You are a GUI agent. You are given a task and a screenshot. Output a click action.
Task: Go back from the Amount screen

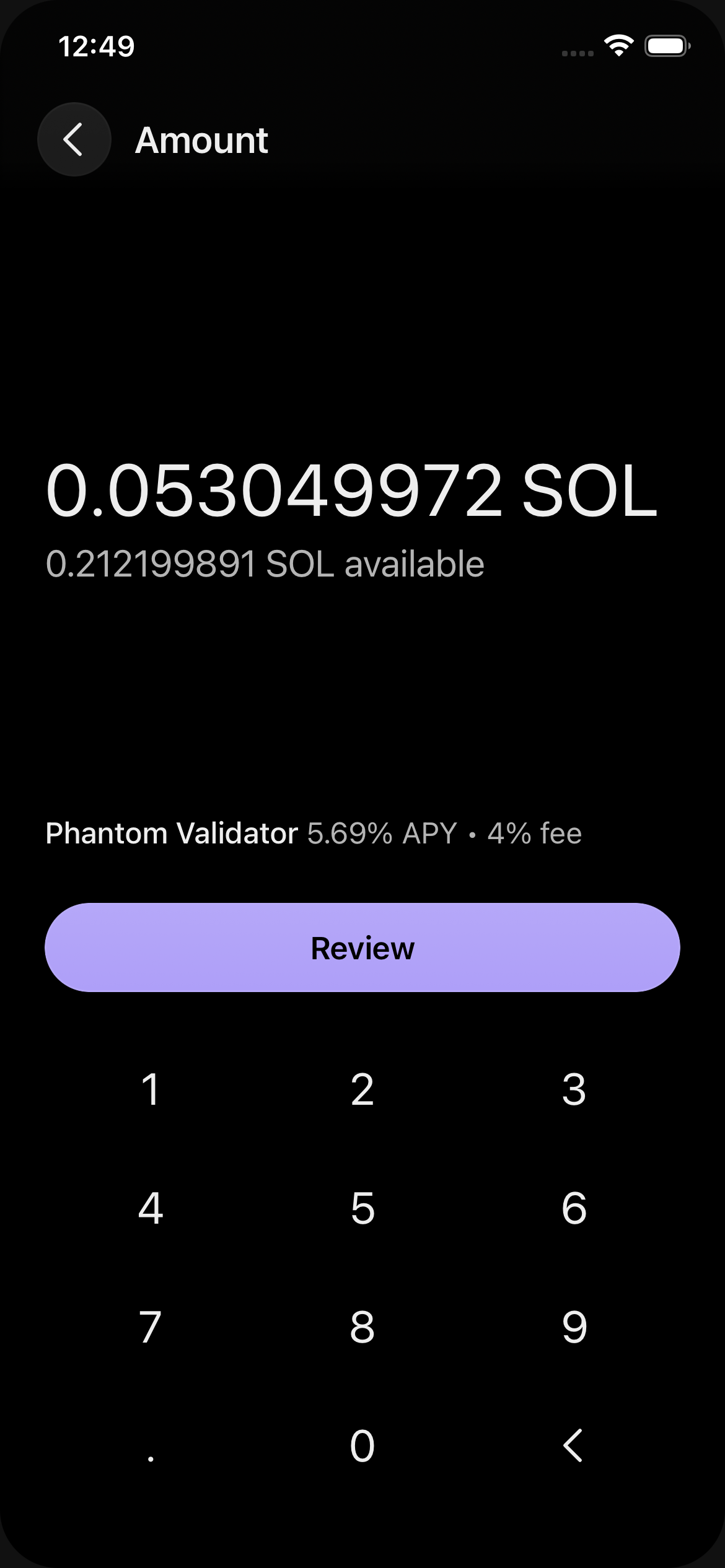(x=74, y=139)
